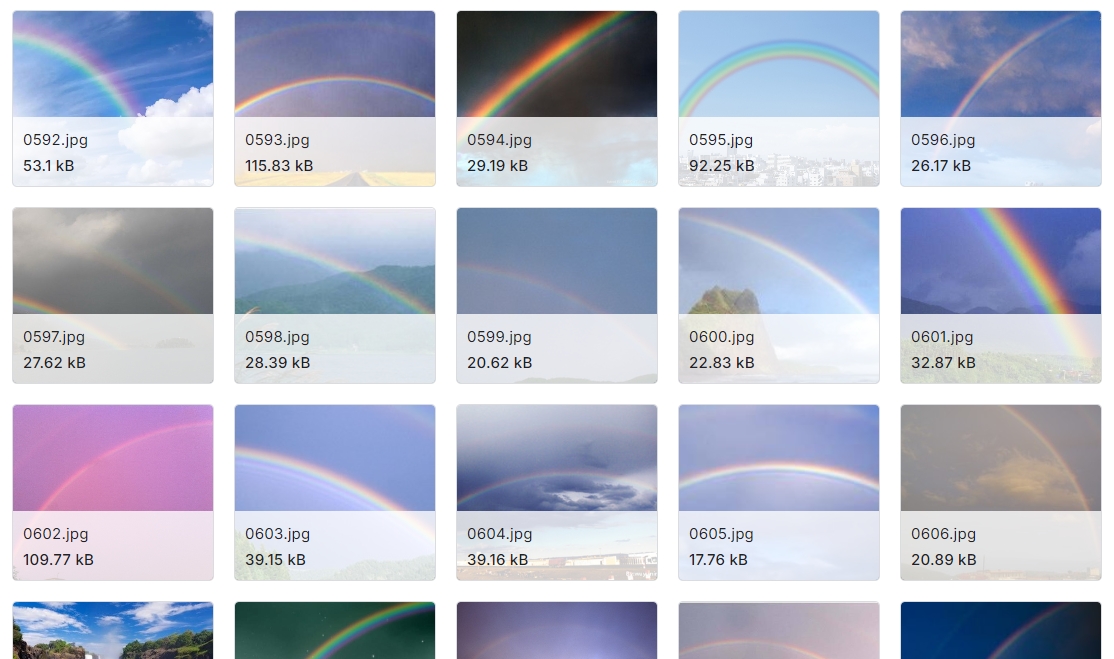Open 0598.jpg in the grid
Screen dimensions: 1114x659
tap(335, 267)
